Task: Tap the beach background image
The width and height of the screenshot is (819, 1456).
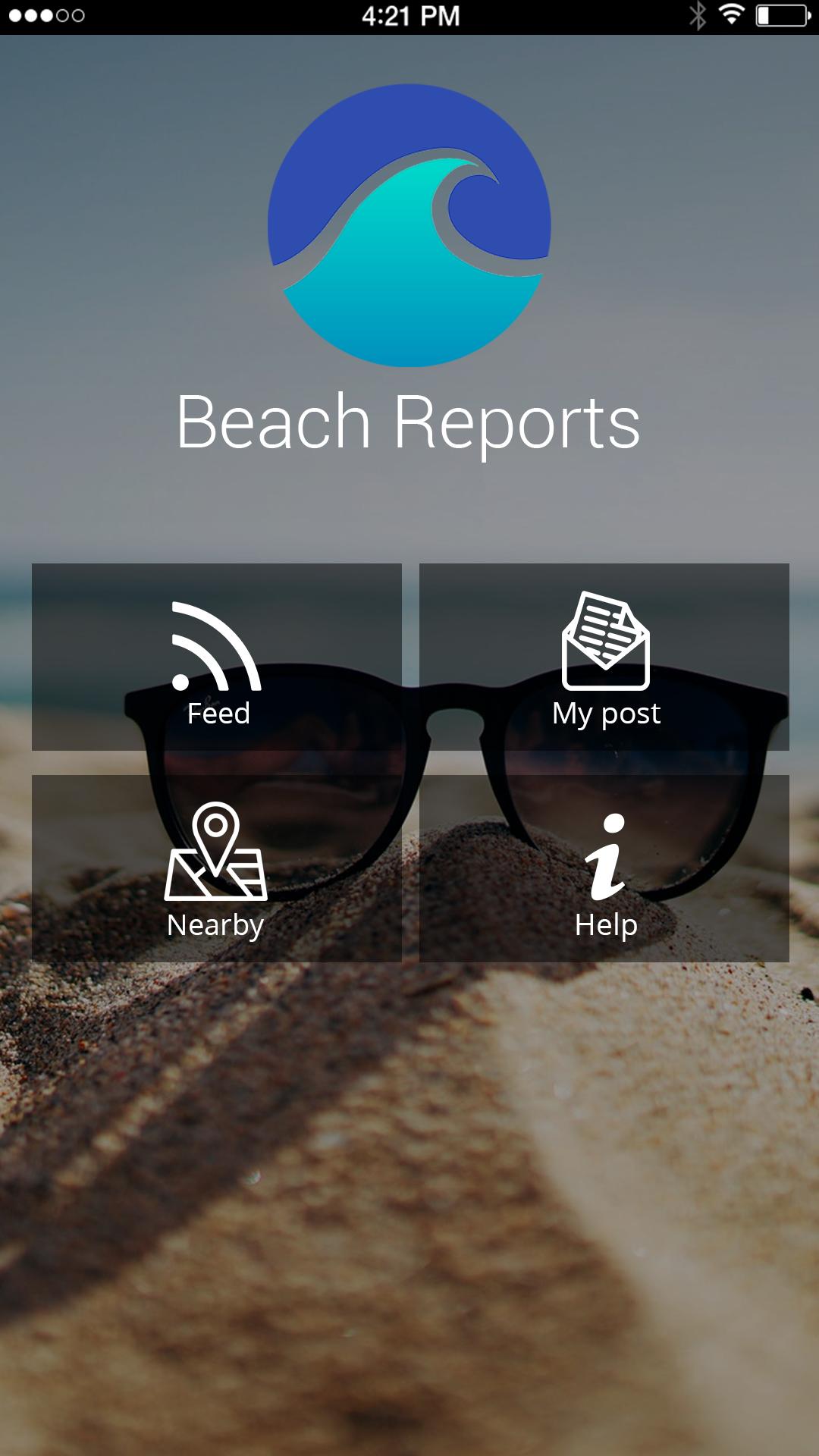Action: (x=409, y=1213)
